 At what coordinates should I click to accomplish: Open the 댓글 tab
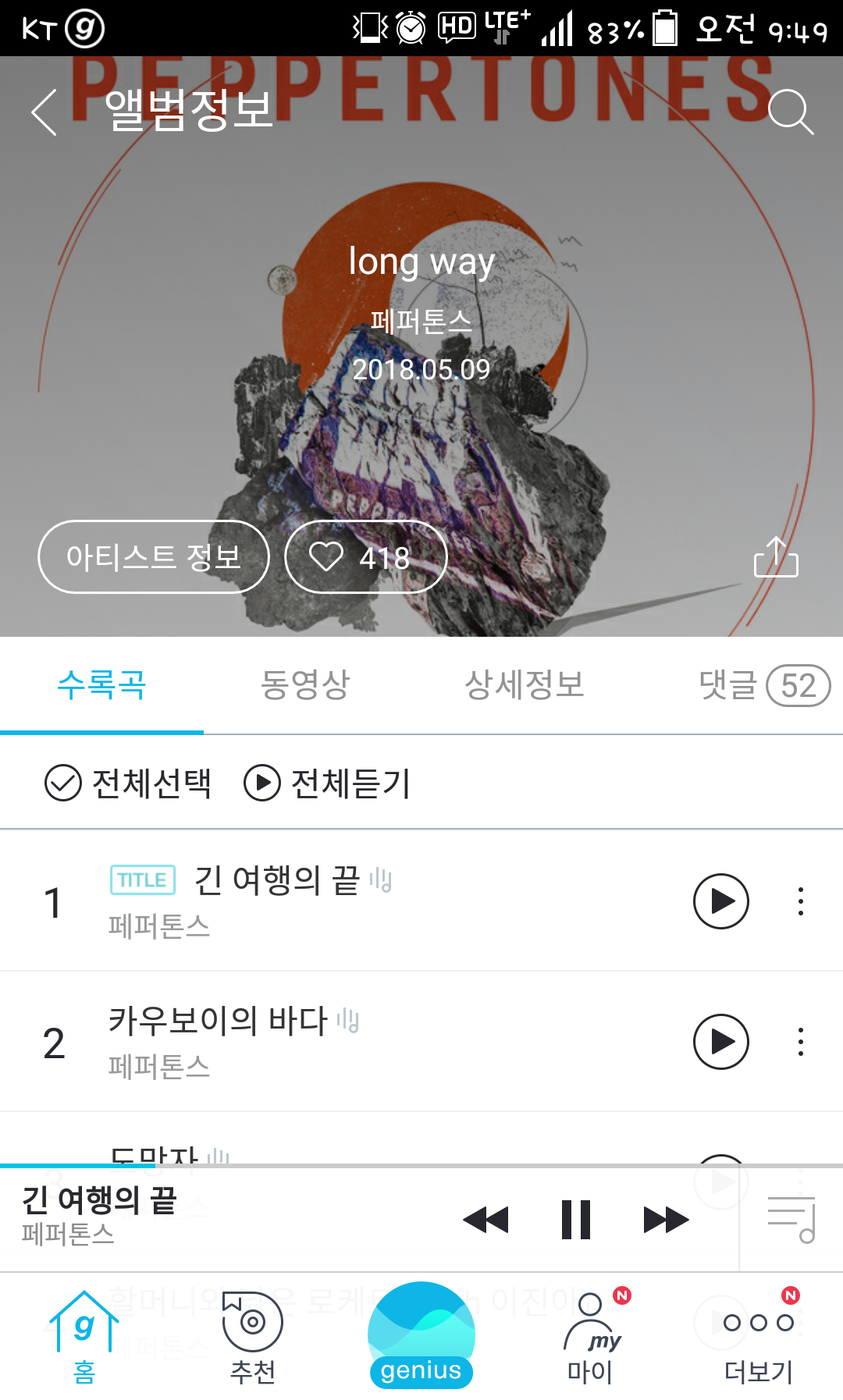pyautogui.click(x=763, y=685)
